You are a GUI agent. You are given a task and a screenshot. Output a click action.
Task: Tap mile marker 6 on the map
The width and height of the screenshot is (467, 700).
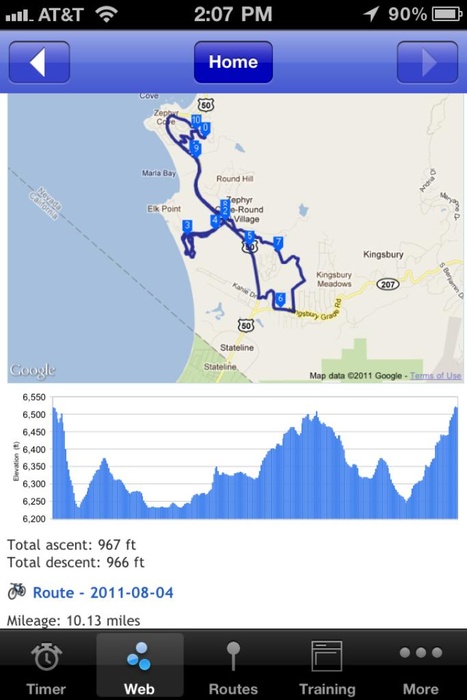point(280,300)
